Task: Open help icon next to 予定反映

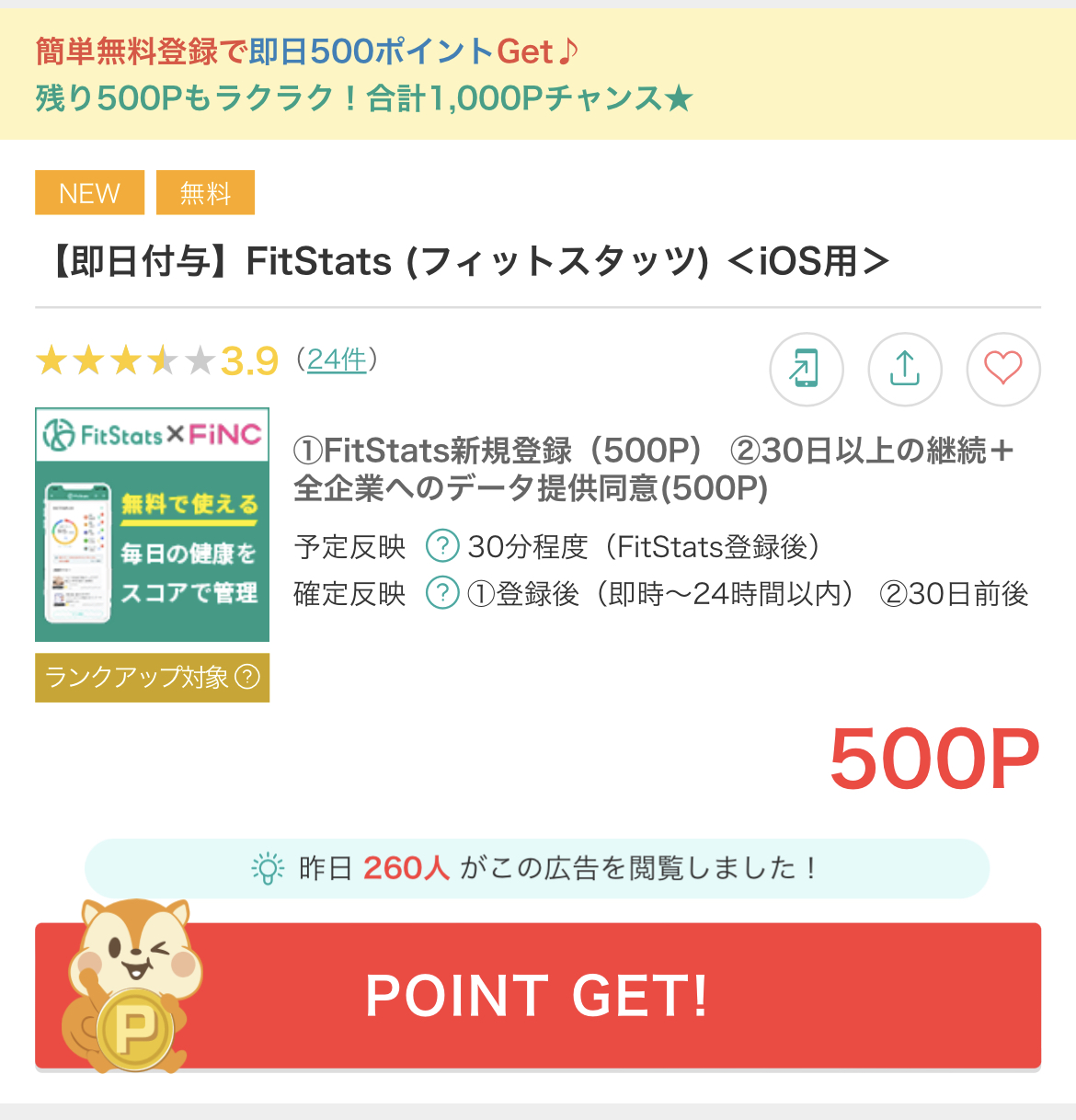Action: [442, 546]
